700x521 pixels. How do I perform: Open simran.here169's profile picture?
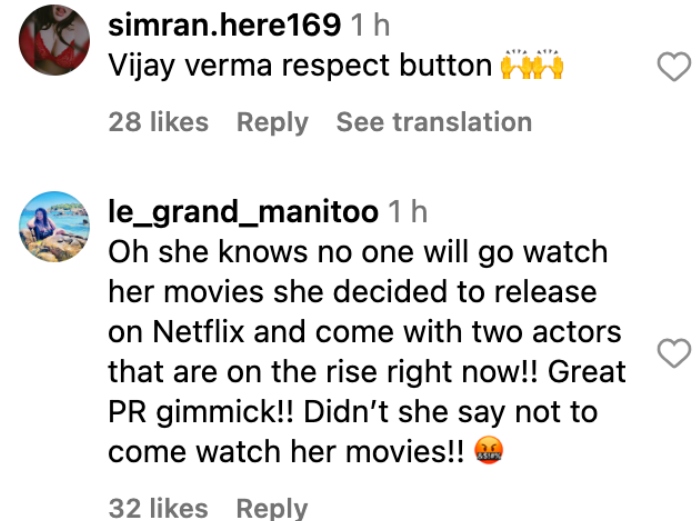tap(54, 40)
